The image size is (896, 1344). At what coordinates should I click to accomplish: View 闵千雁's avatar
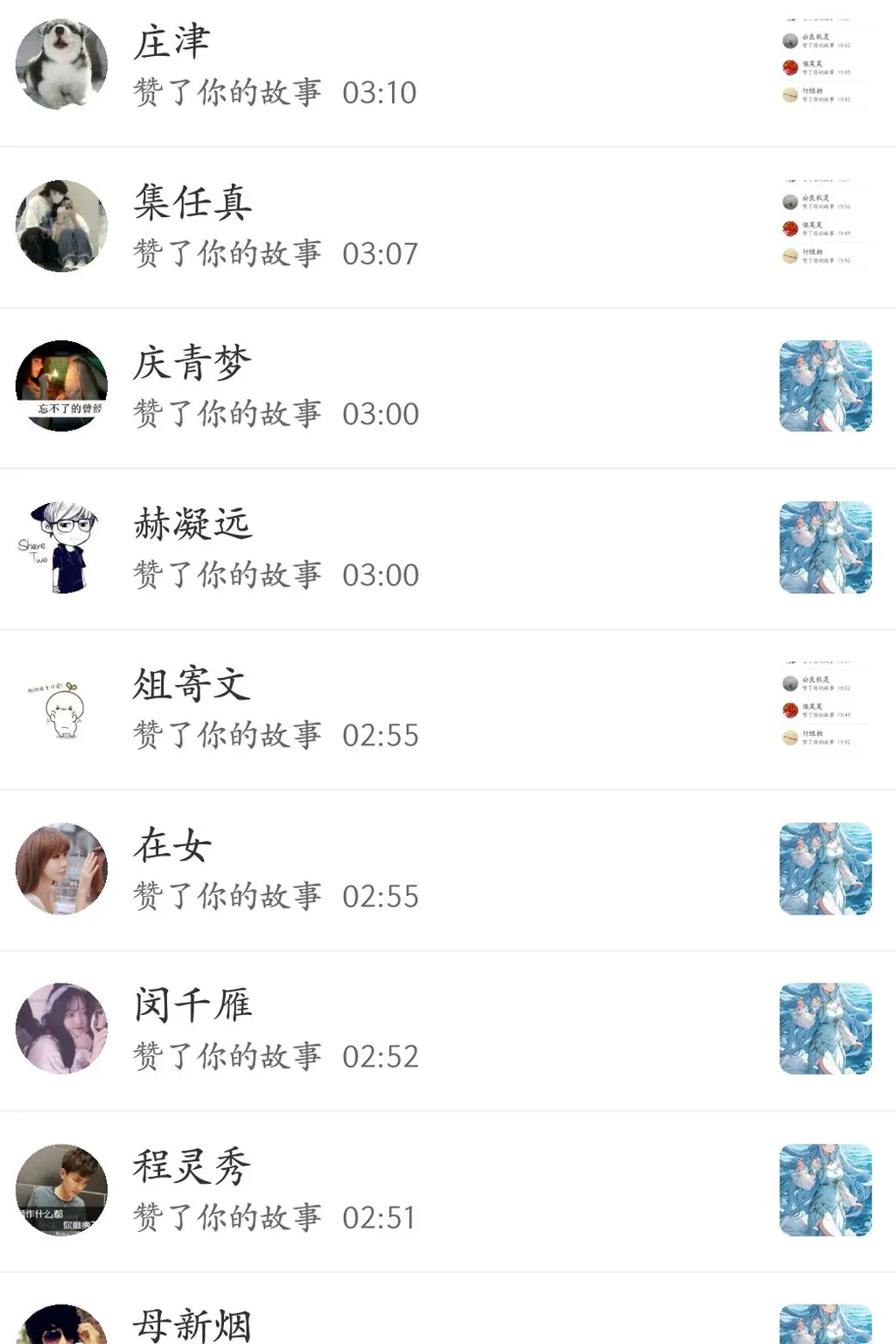pyautogui.click(x=61, y=1029)
